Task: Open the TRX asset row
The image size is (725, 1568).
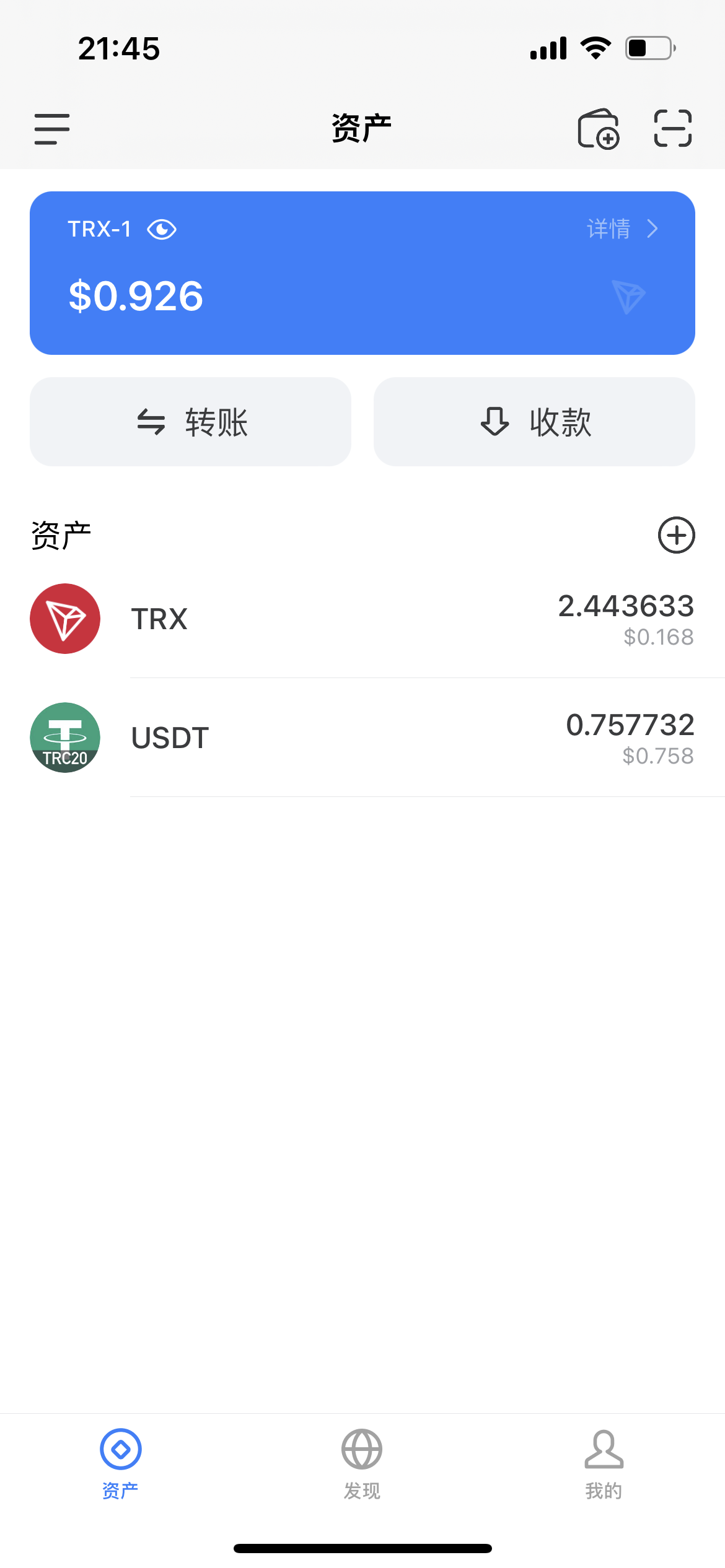Action: (362, 619)
